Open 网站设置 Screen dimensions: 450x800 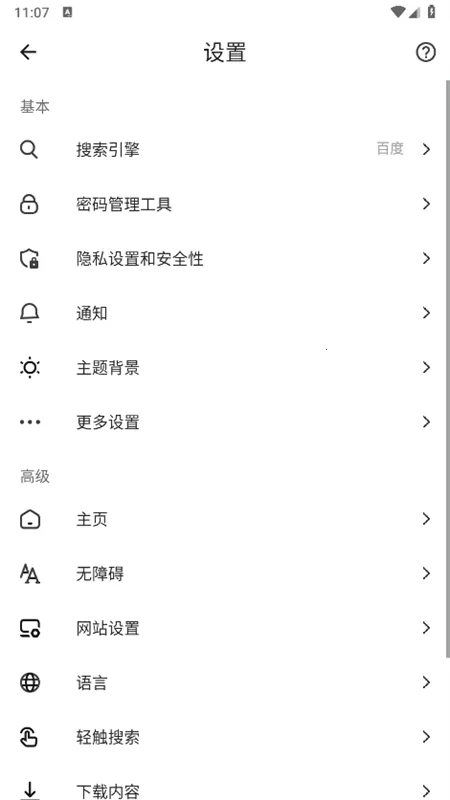click(x=223, y=629)
